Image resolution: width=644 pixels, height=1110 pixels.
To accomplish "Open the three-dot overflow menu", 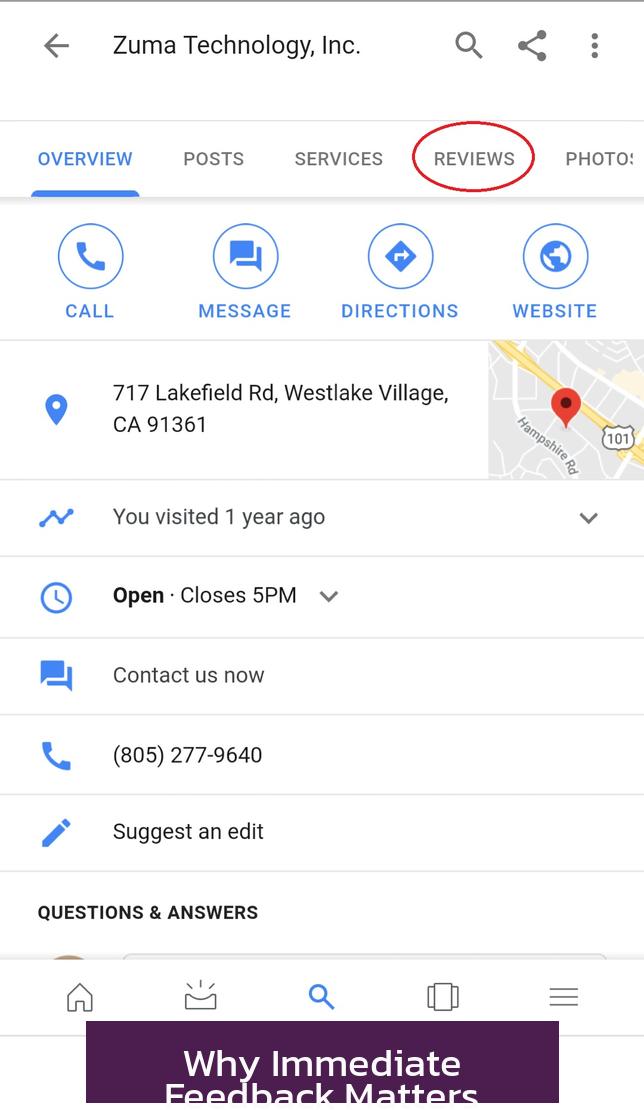I will 594,45.
